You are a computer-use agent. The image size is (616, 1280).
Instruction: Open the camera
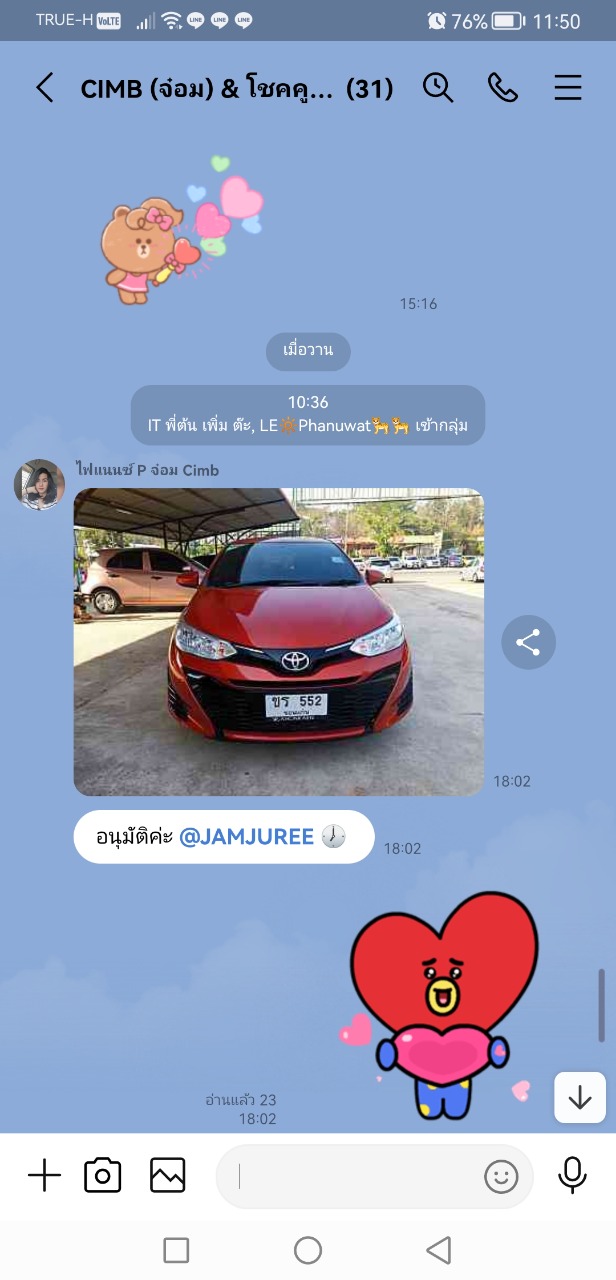(x=102, y=1175)
